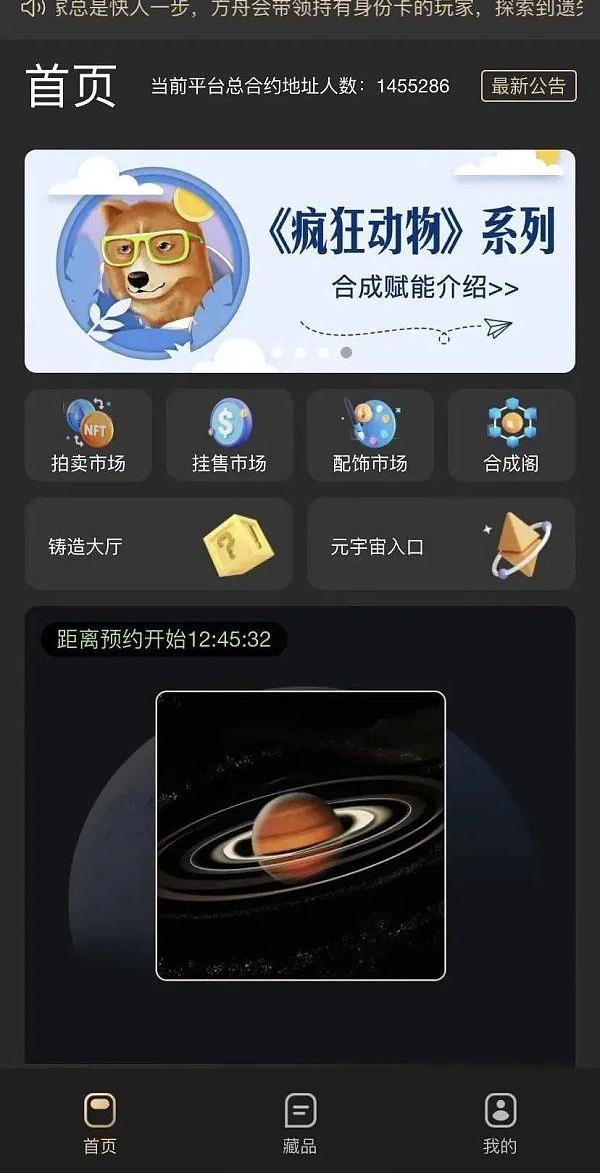The height and width of the screenshot is (1173, 600).
Task: Open 配饰市场 accessories market
Action: [370, 436]
